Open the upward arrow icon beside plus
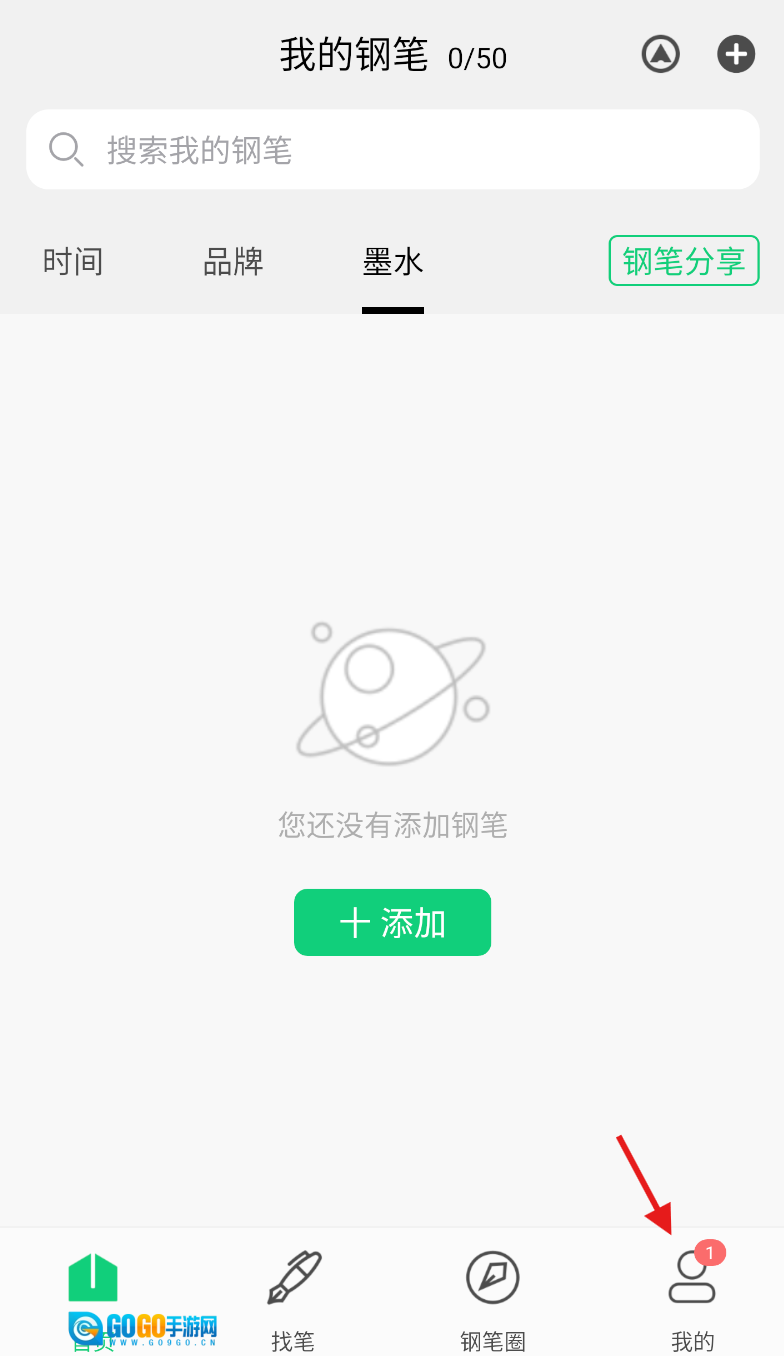Image resolution: width=784 pixels, height=1356 pixels. [660, 54]
